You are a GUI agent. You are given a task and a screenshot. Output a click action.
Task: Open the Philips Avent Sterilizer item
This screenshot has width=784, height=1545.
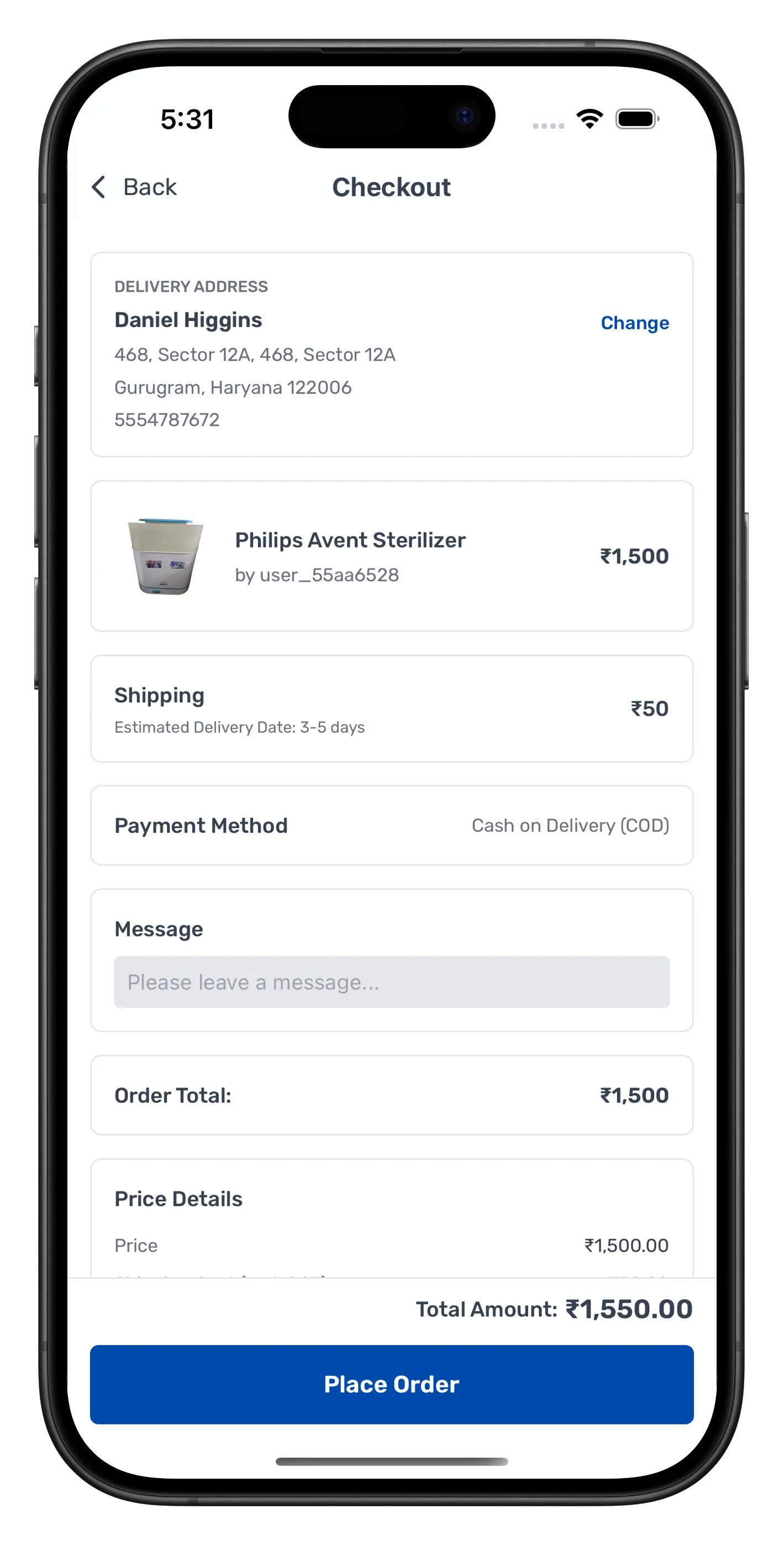tap(350, 555)
